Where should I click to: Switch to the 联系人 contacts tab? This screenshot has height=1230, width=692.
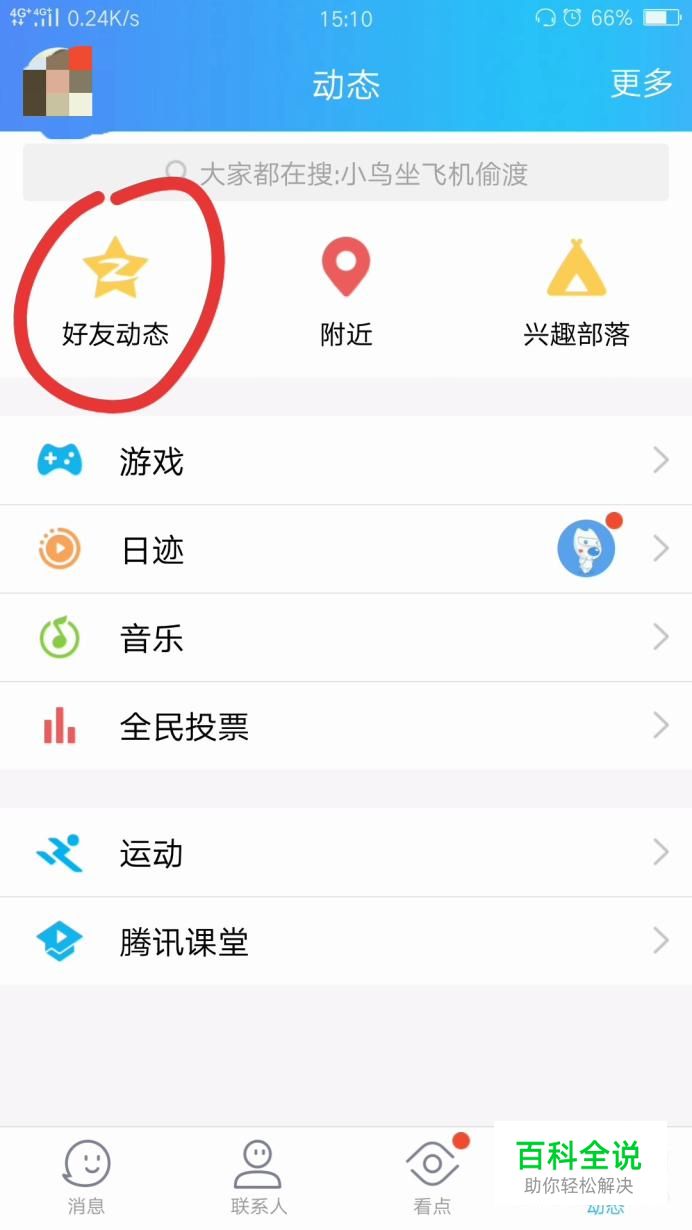coord(258,1177)
